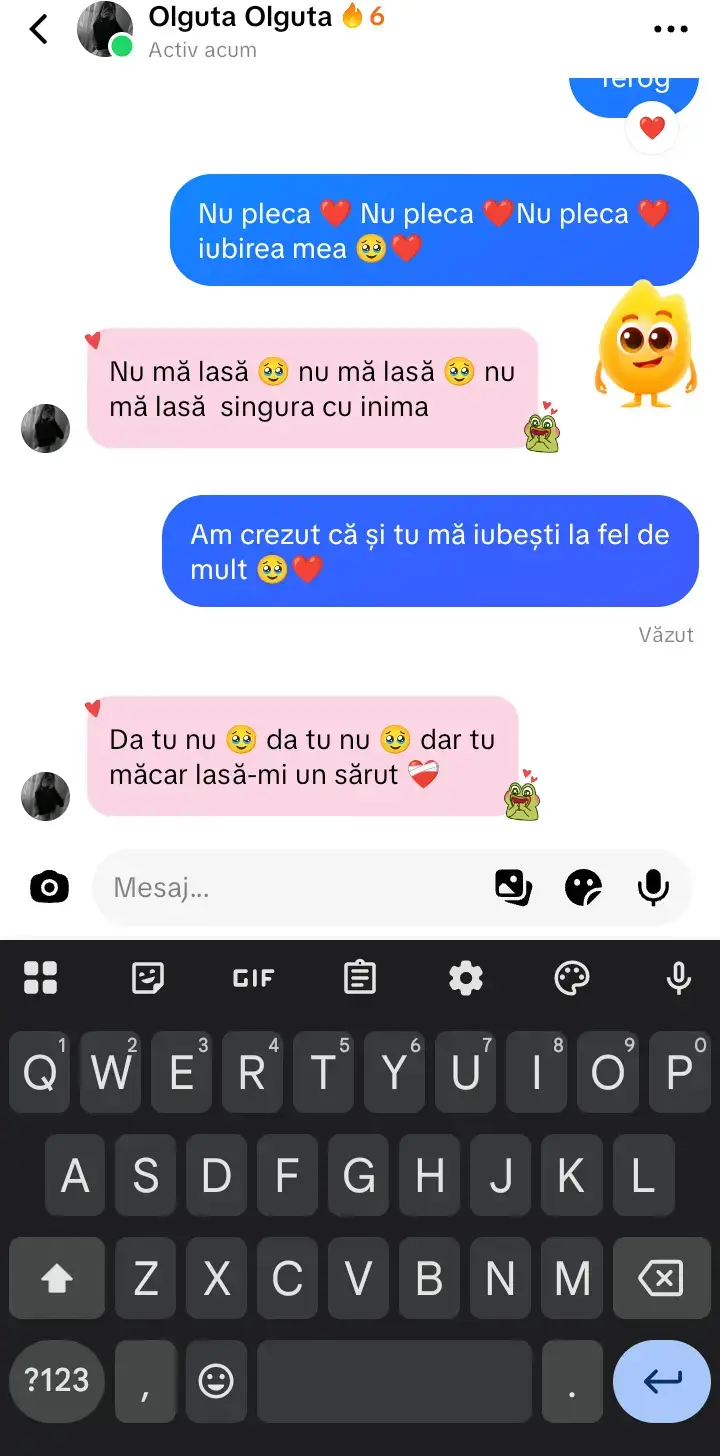Open the three-dot overflow menu
This screenshot has width=720, height=1456.
click(x=671, y=30)
